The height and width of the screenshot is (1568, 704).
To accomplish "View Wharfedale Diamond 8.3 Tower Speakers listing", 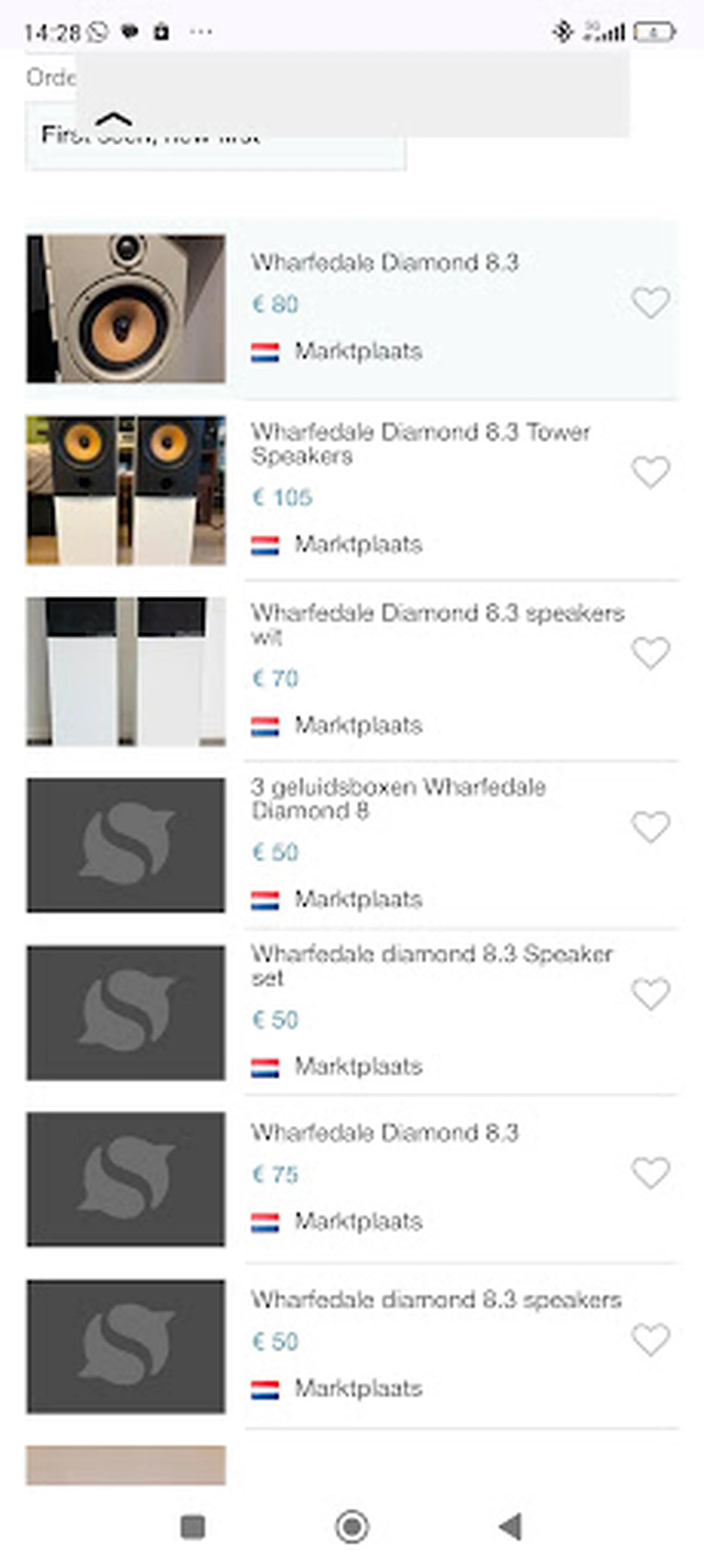I will coord(420,444).
